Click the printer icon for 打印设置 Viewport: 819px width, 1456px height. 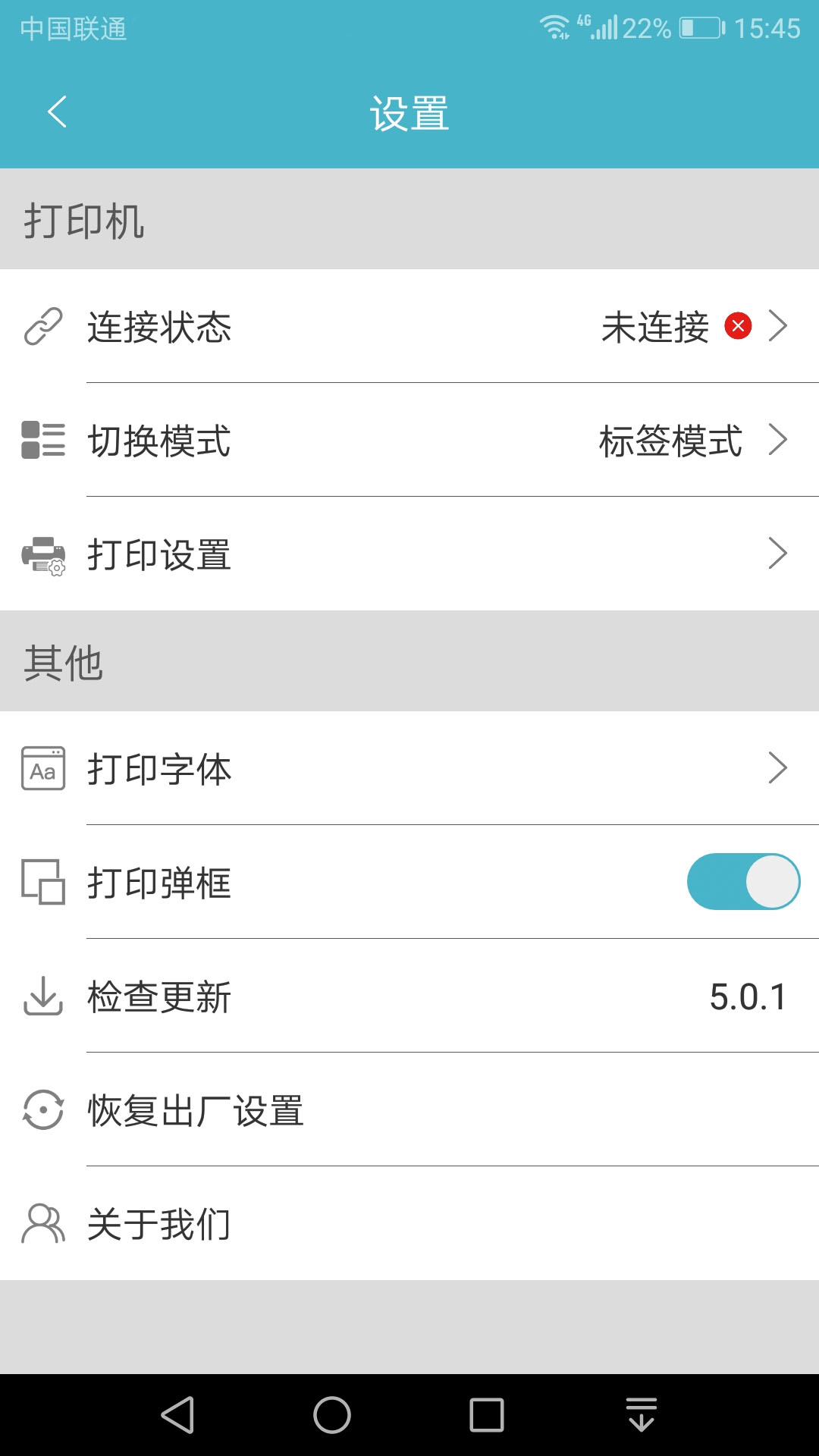(43, 555)
